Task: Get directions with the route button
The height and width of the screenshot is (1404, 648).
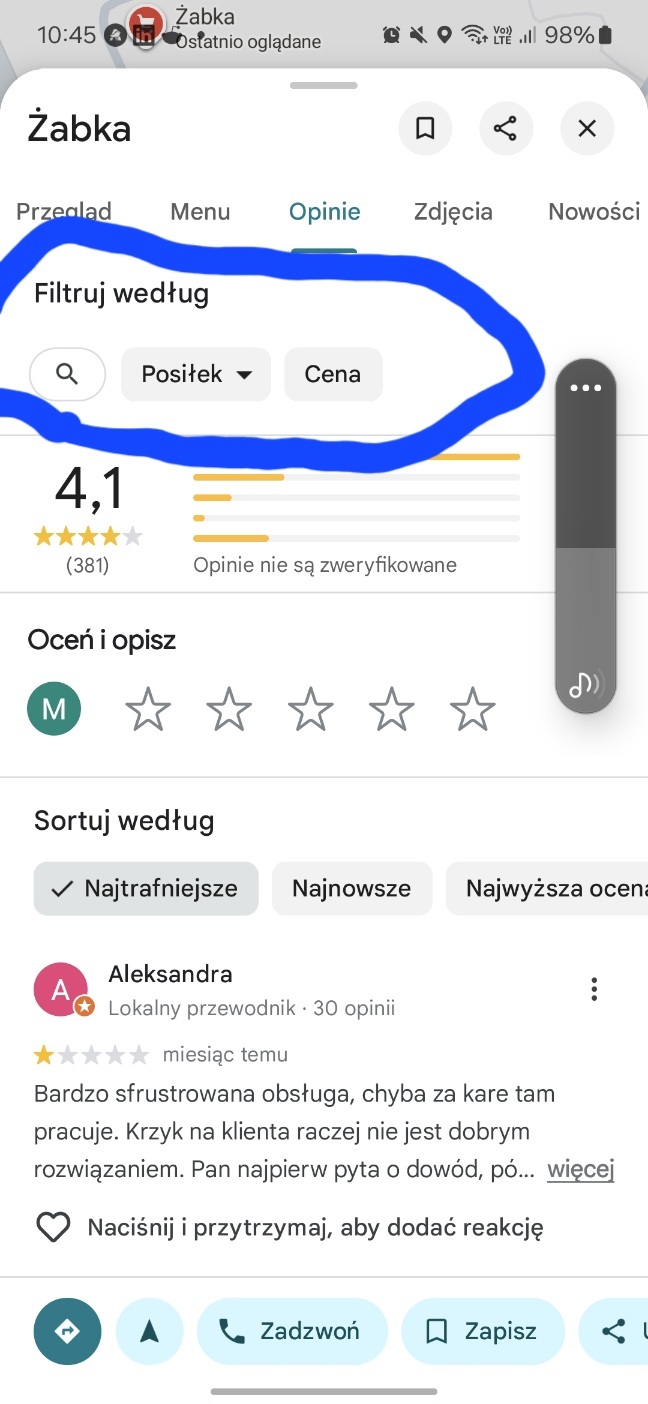Action: click(68, 1331)
